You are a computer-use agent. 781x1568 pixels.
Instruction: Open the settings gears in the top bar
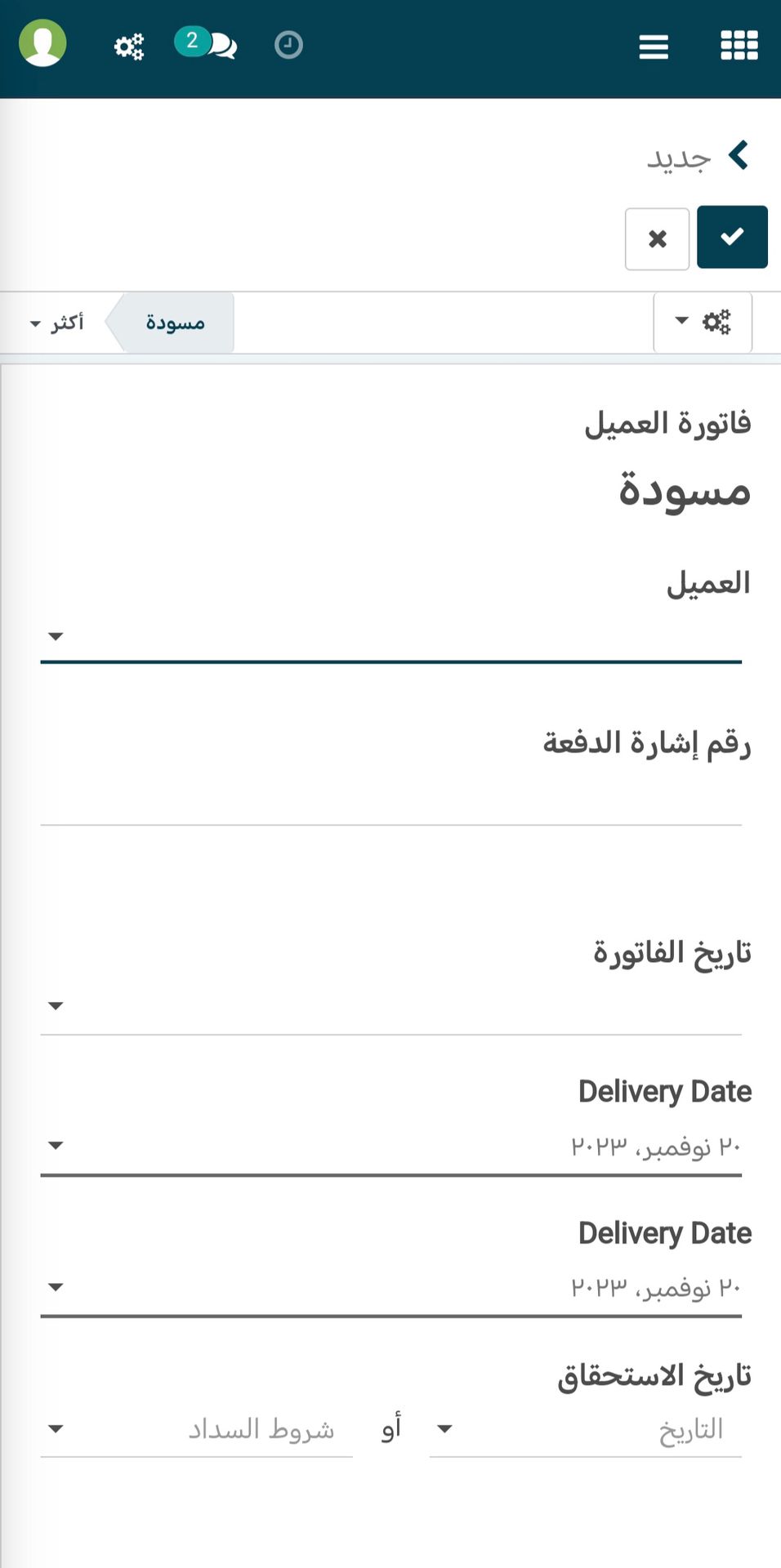pyautogui.click(x=128, y=46)
